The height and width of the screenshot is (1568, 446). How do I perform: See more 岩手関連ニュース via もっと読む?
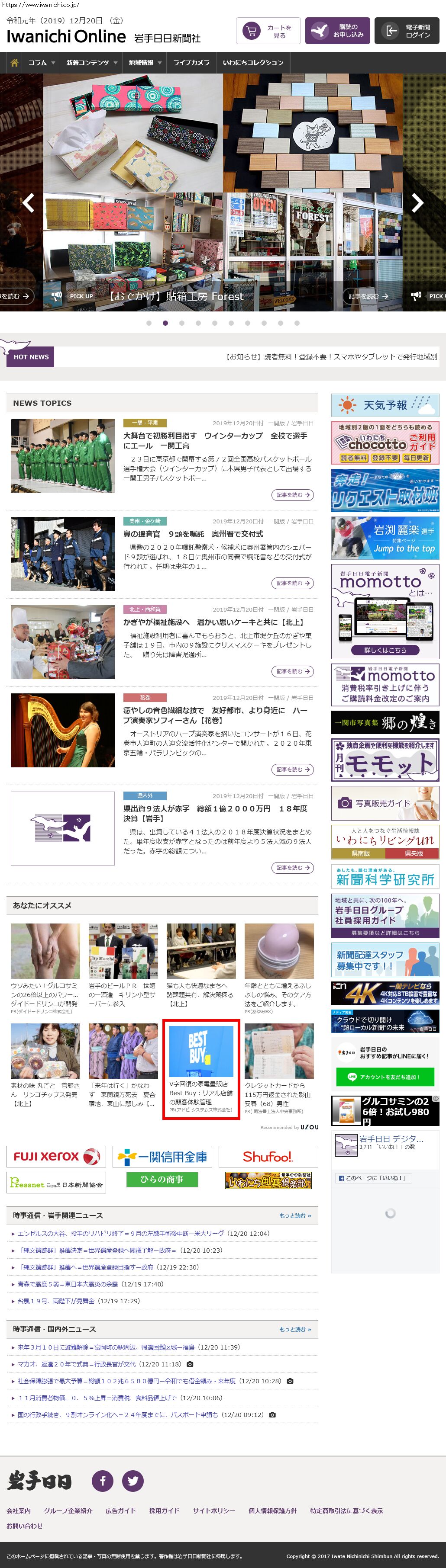(x=295, y=1215)
